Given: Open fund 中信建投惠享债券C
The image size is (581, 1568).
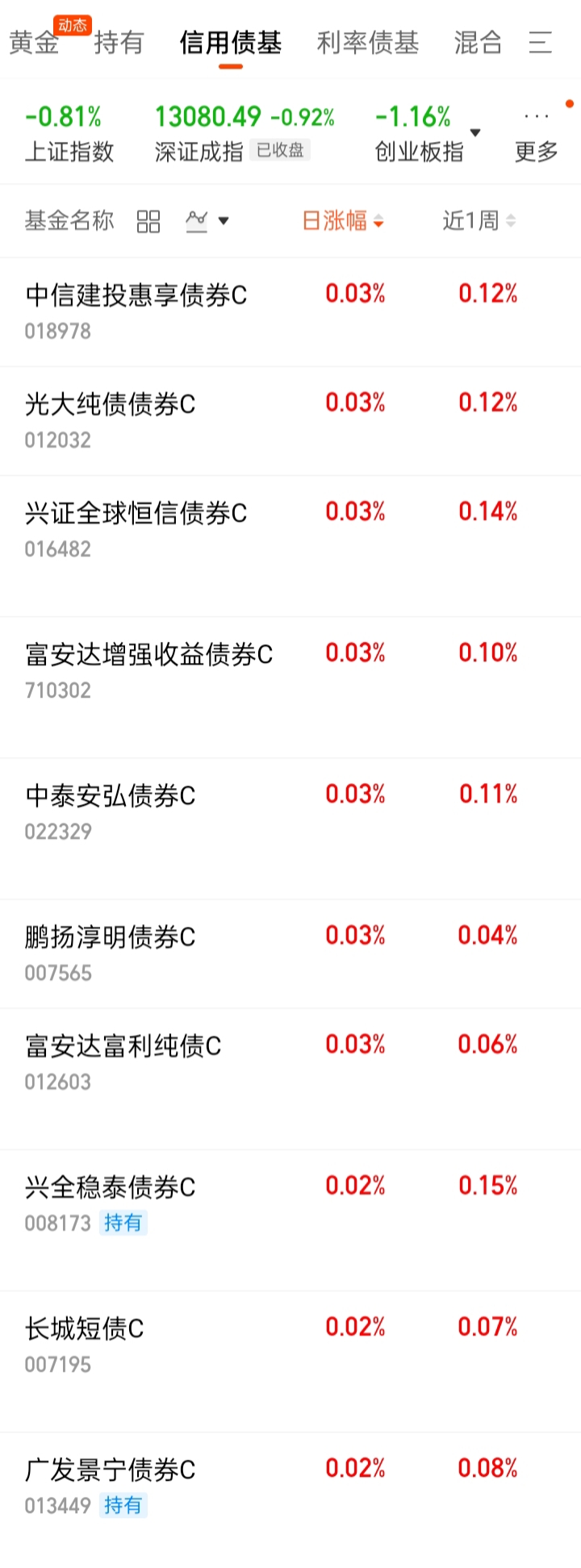Looking at the screenshot, I should 136,296.
